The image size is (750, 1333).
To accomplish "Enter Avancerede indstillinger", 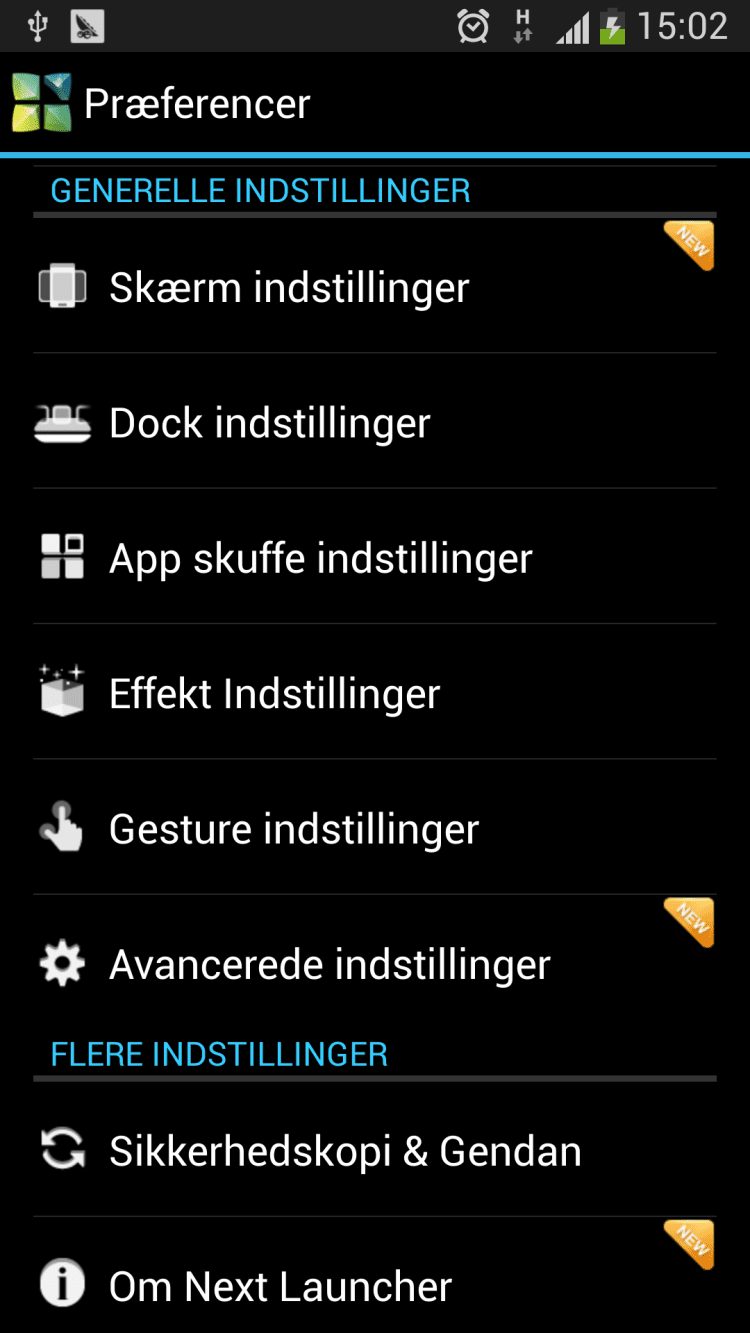I will point(330,965).
